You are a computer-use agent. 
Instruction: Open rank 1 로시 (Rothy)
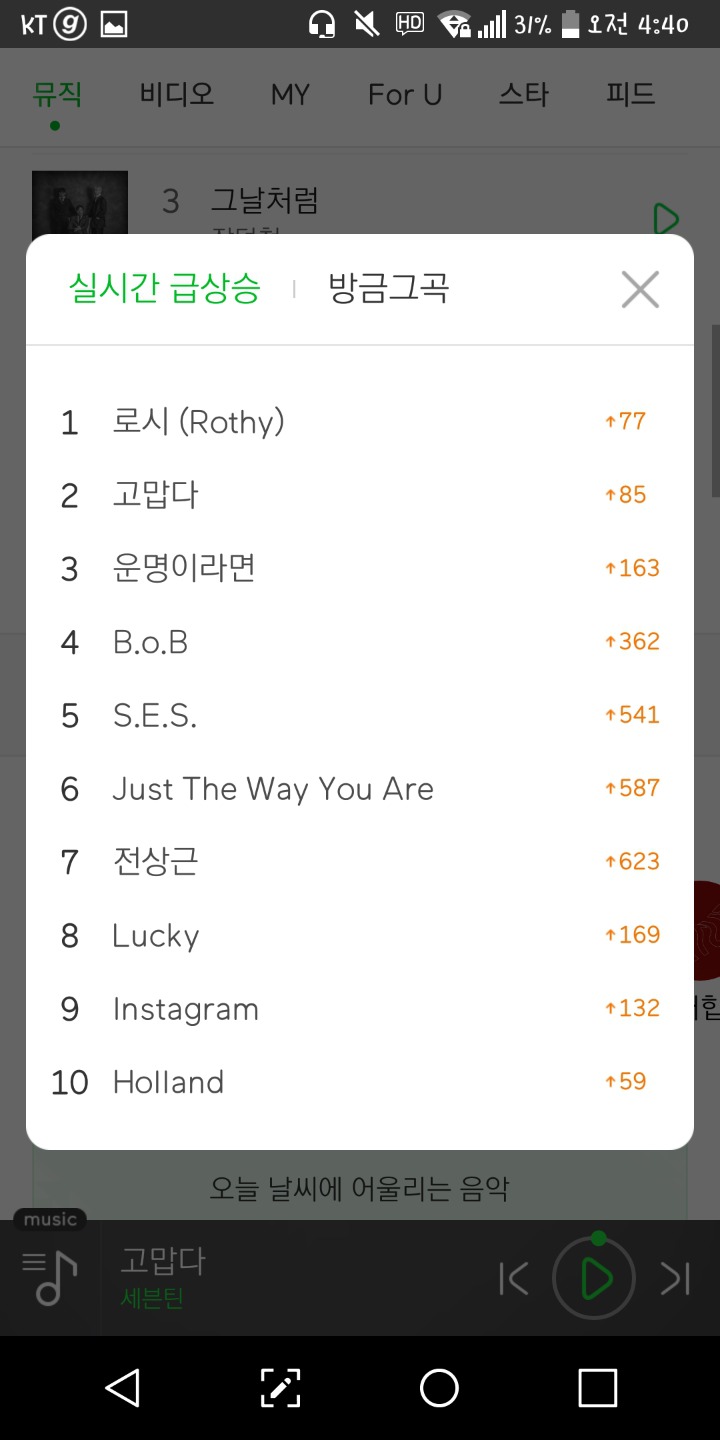tap(198, 422)
